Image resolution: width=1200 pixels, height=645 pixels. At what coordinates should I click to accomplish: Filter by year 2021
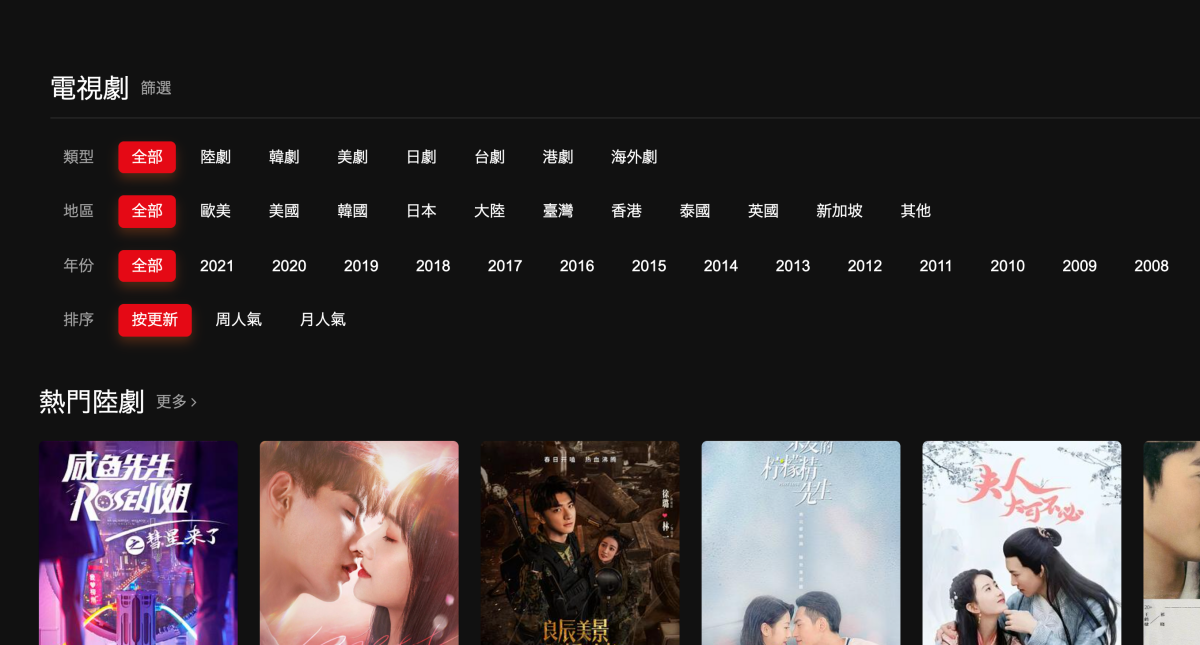217,266
